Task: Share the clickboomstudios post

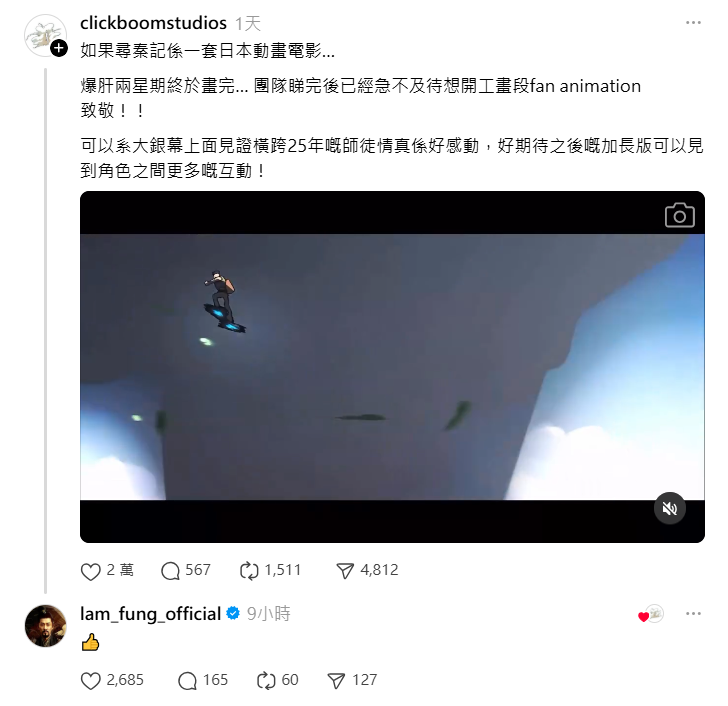Action: point(345,570)
